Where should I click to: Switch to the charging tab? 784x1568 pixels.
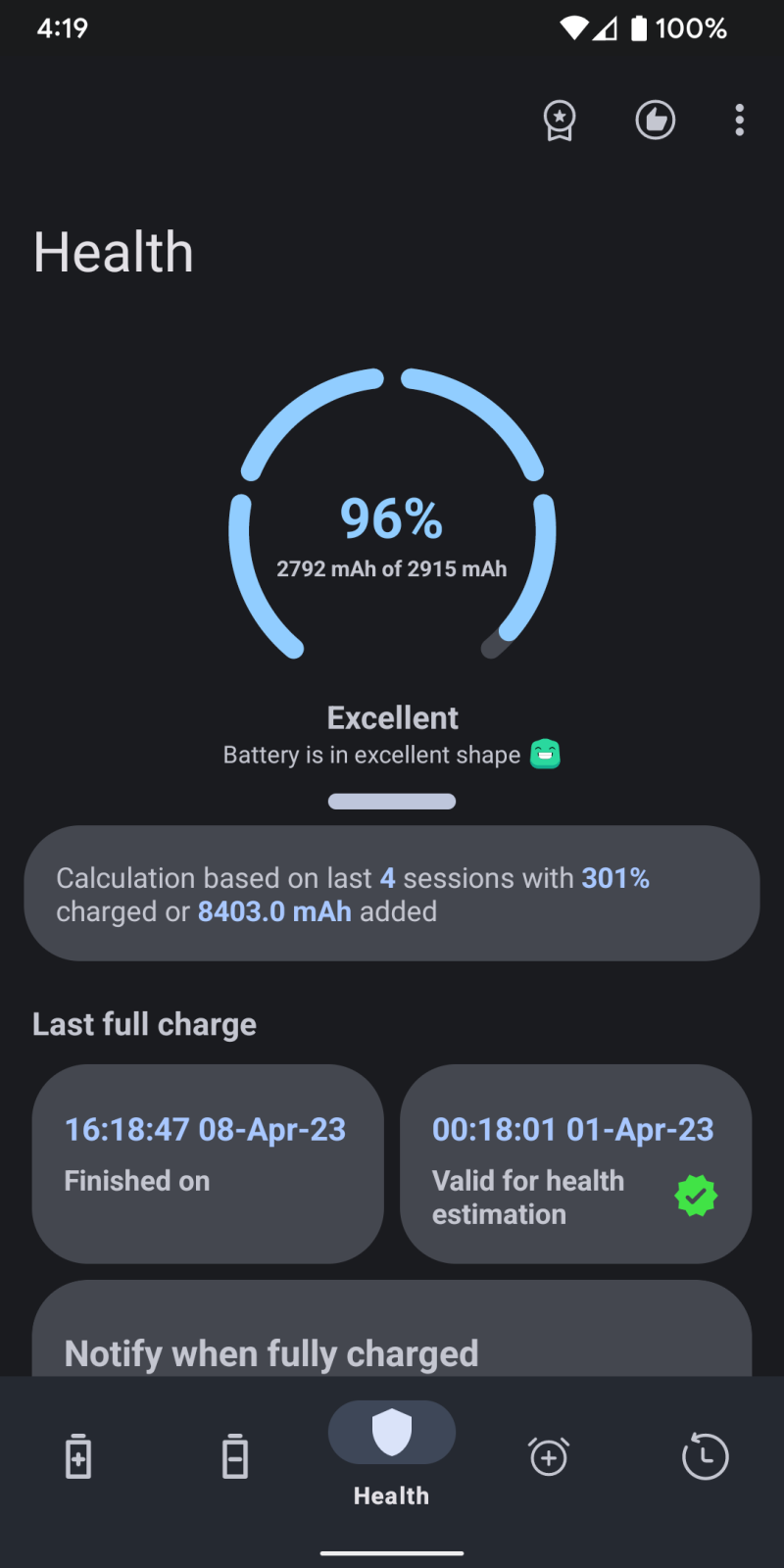point(78,1456)
